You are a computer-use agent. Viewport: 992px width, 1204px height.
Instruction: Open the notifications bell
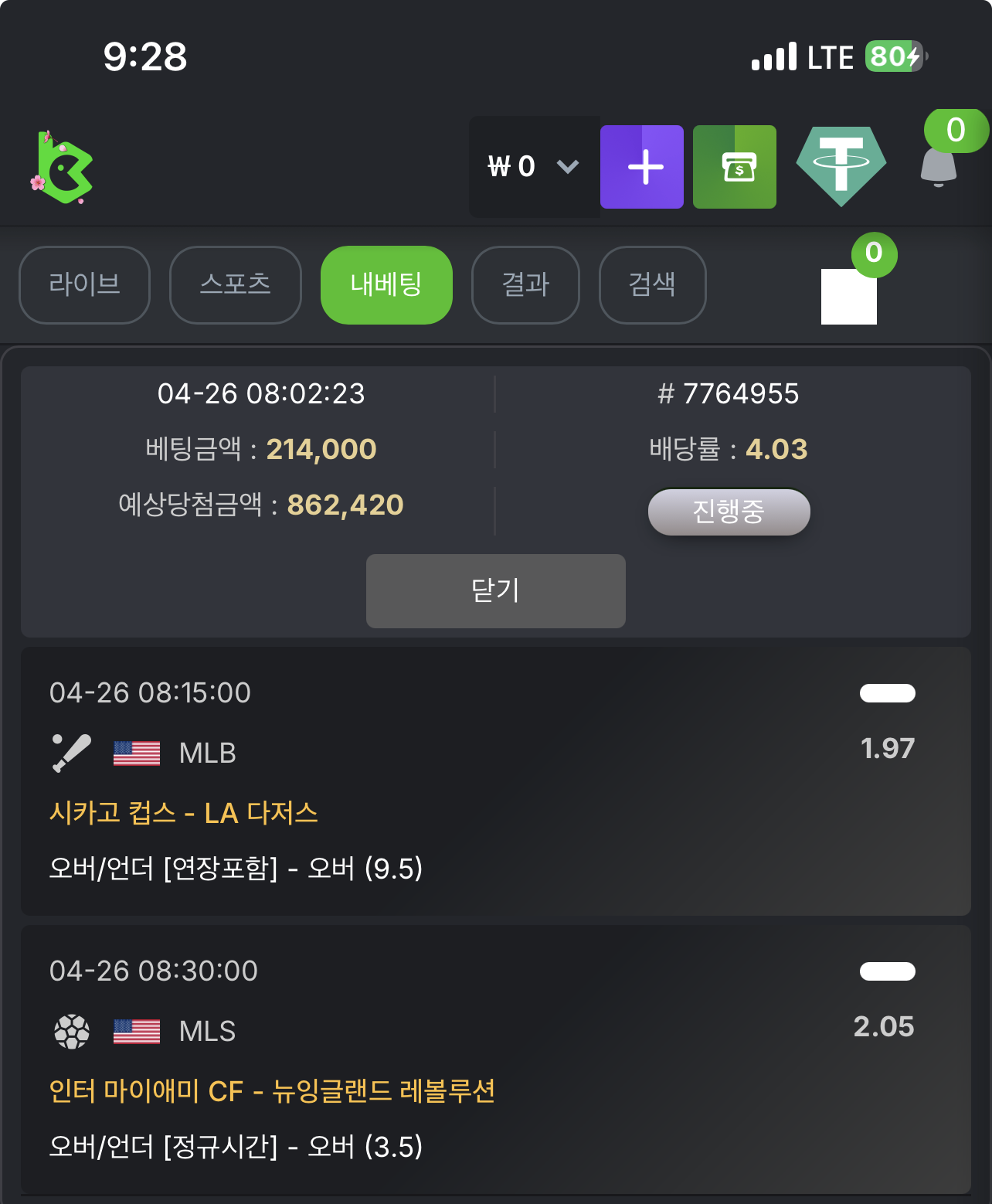click(x=939, y=165)
